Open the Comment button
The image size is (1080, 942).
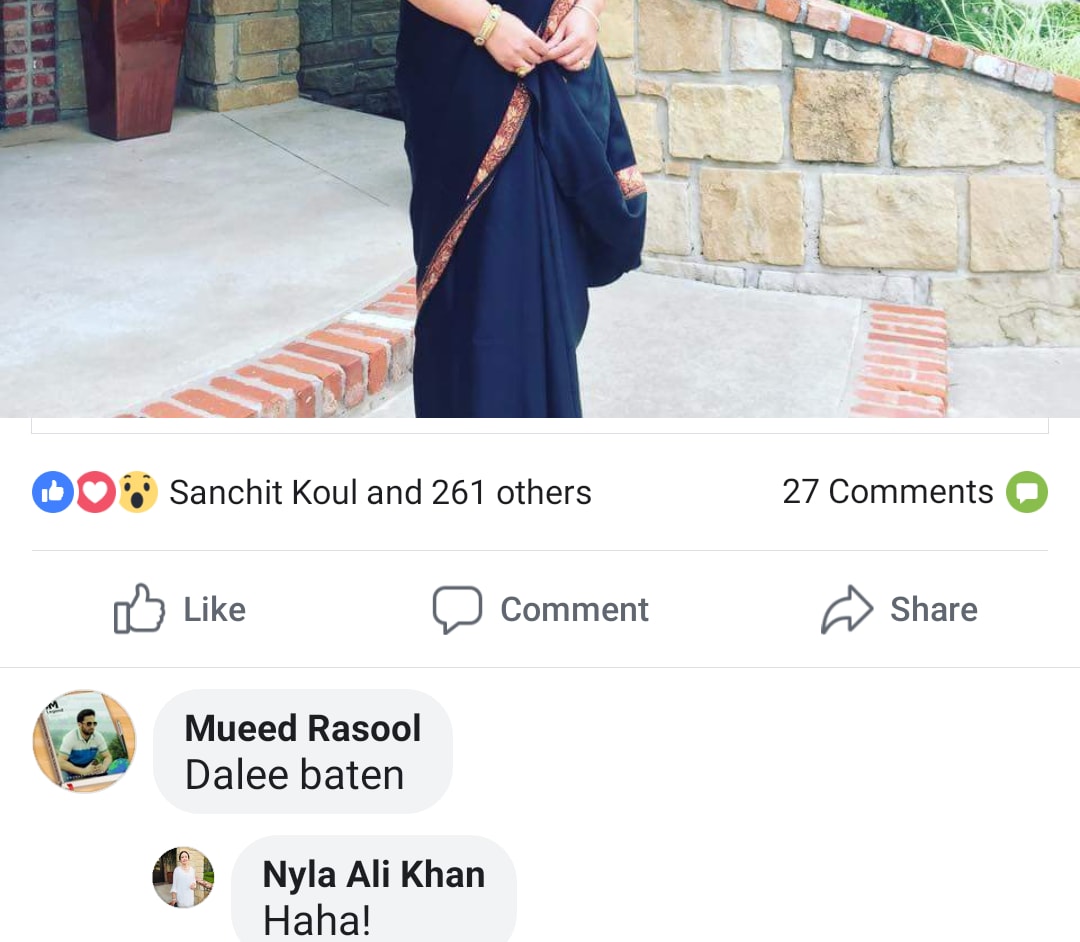(541, 609)
